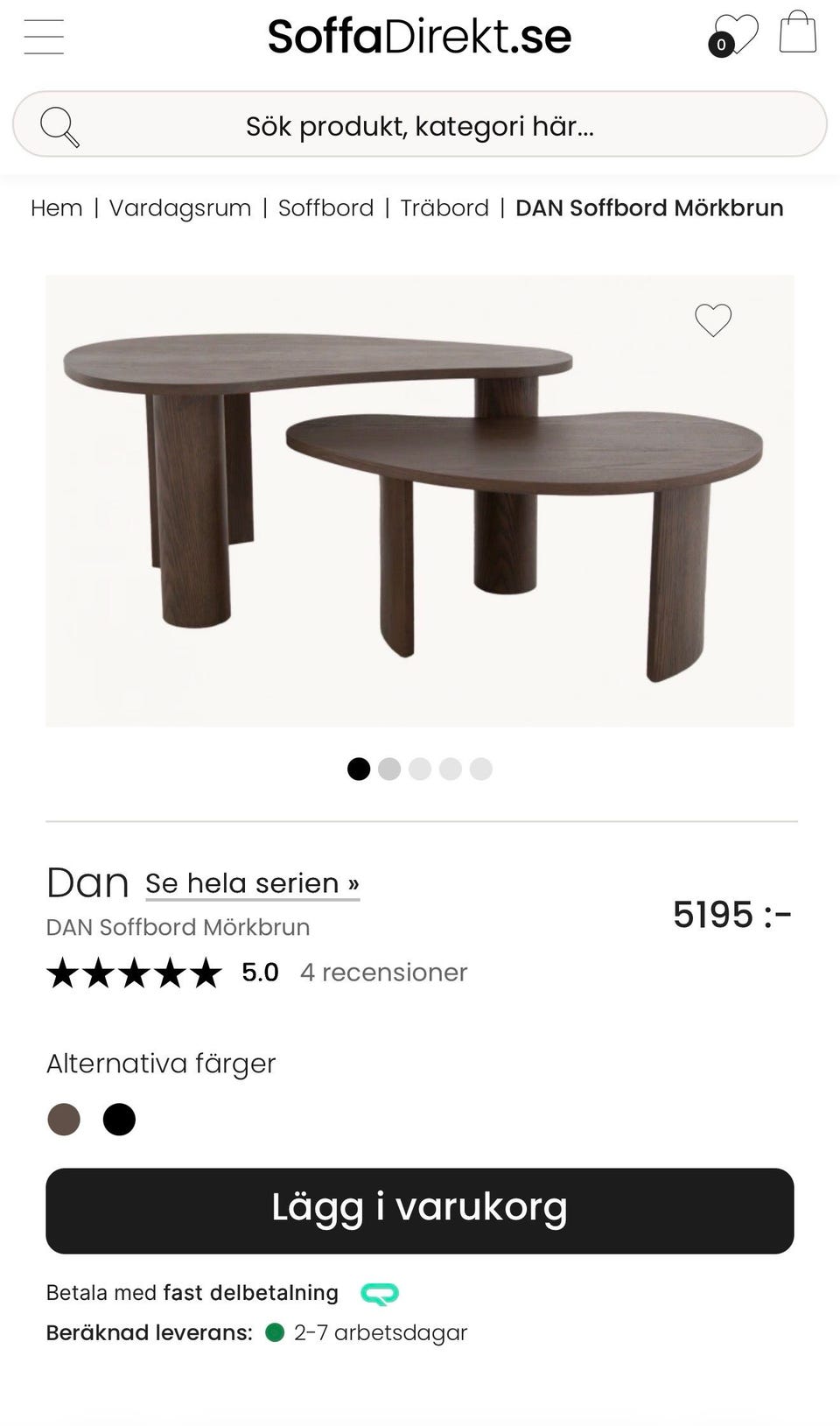Viewport: 840px width, 1426px height.
Task: Select the third image indicator dot
Action: tap(420, 769)
